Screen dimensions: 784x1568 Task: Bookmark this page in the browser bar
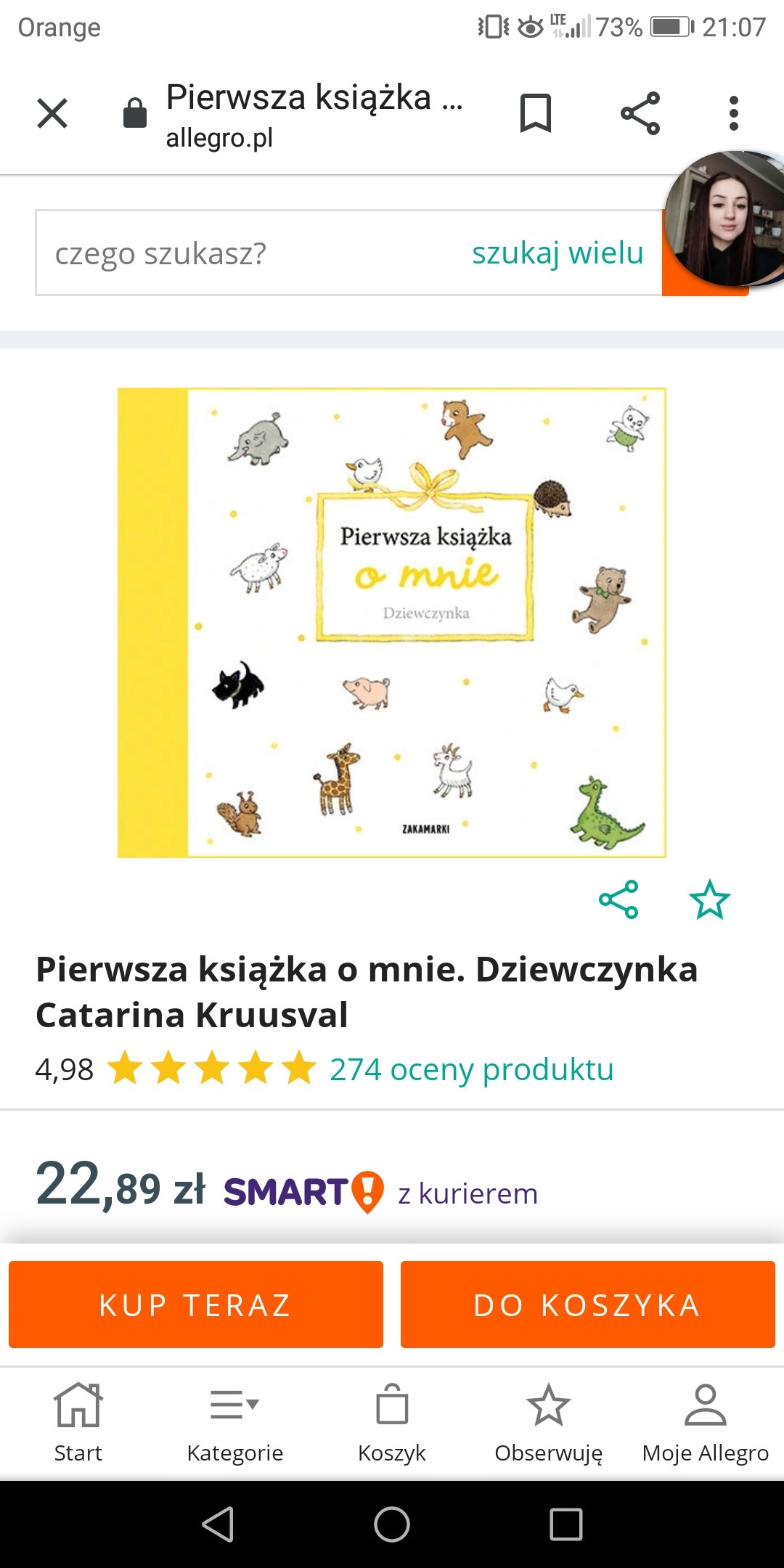point(536,113)
